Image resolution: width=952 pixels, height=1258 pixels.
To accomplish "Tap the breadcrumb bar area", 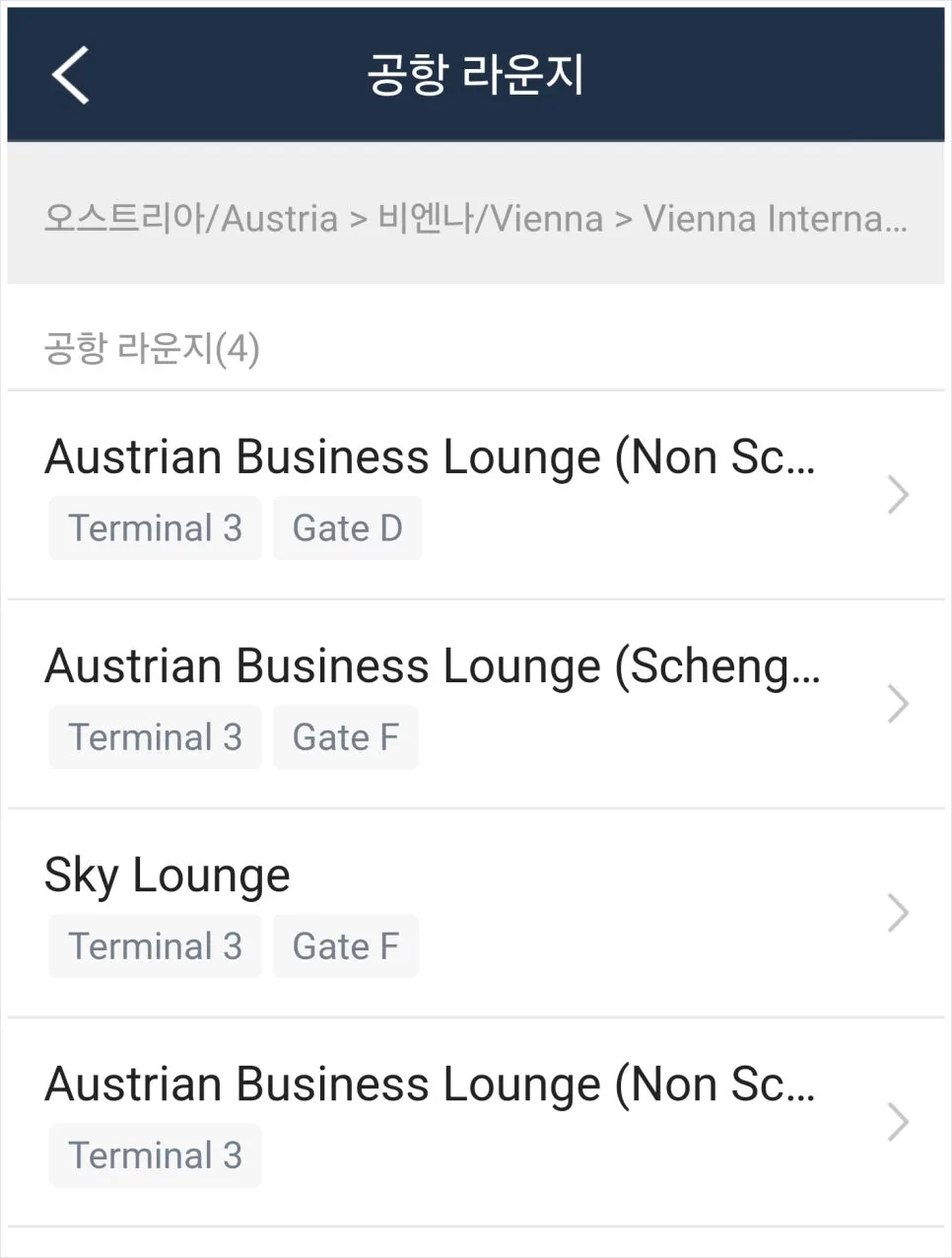I will (x=476, y=218).
